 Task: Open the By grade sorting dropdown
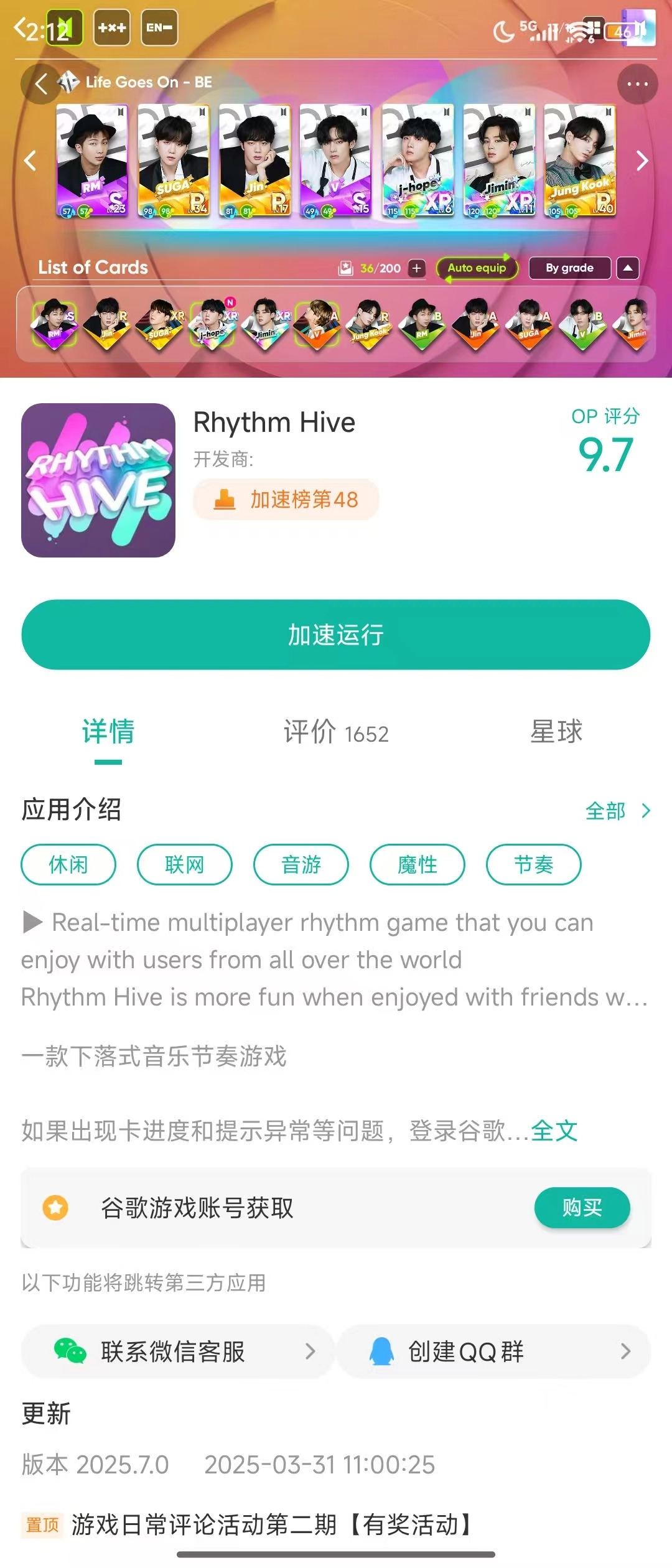[x=568, y=268]
